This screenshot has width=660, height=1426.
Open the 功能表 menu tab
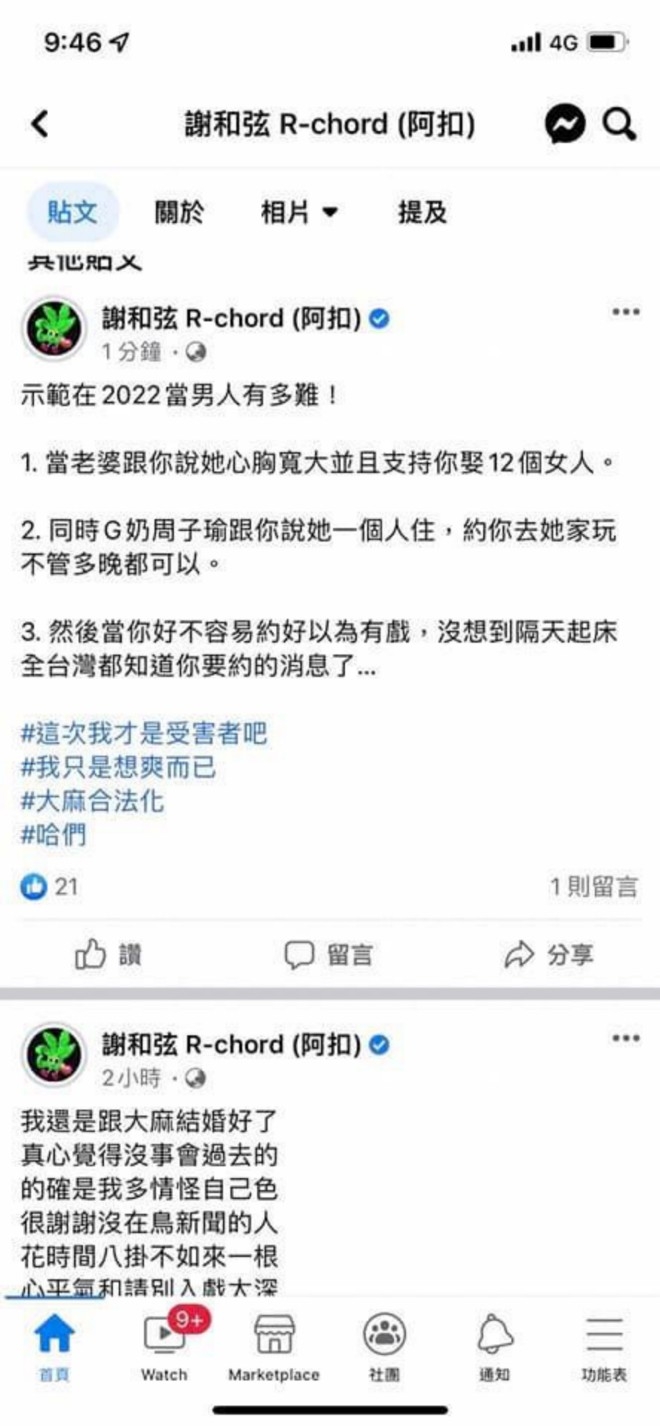[604, 1345]
